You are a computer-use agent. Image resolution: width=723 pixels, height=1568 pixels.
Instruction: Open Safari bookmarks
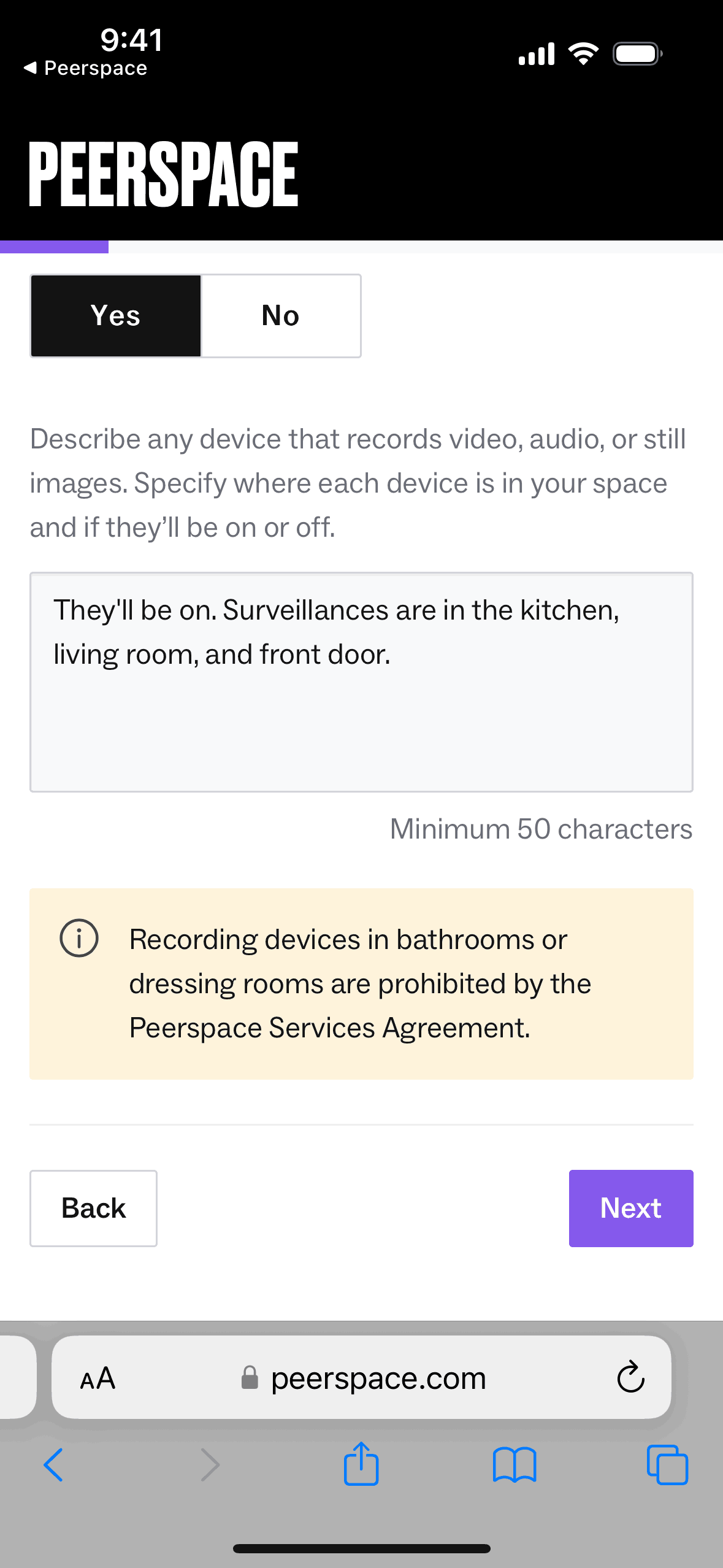(x=514, y=1465)
